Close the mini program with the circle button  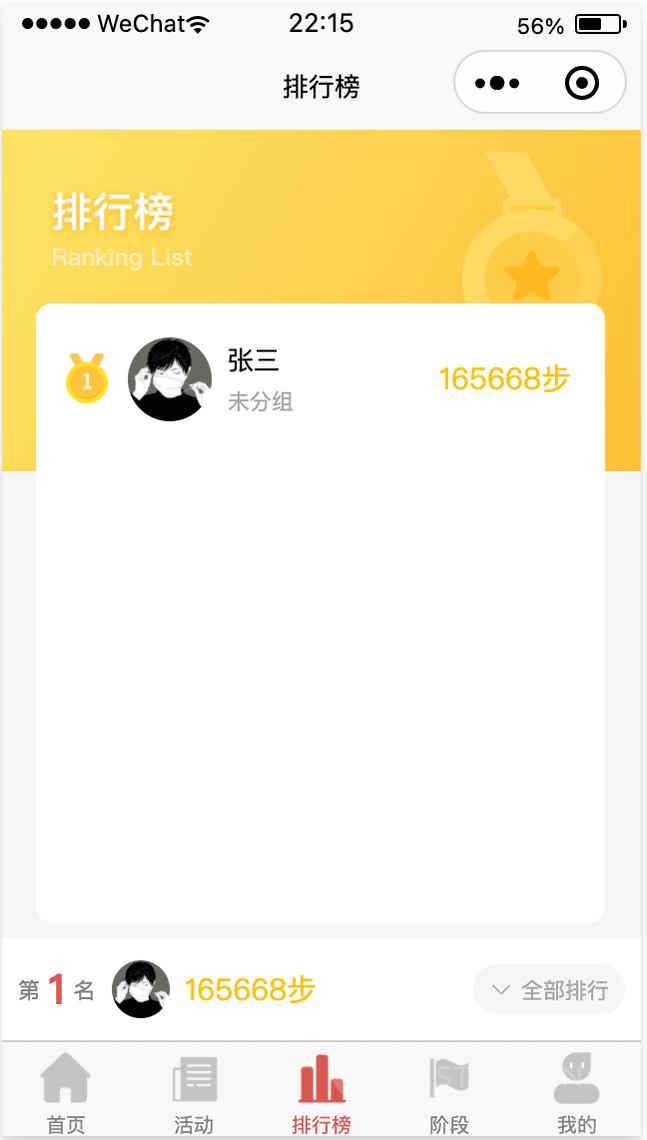(x=582, y=83)
